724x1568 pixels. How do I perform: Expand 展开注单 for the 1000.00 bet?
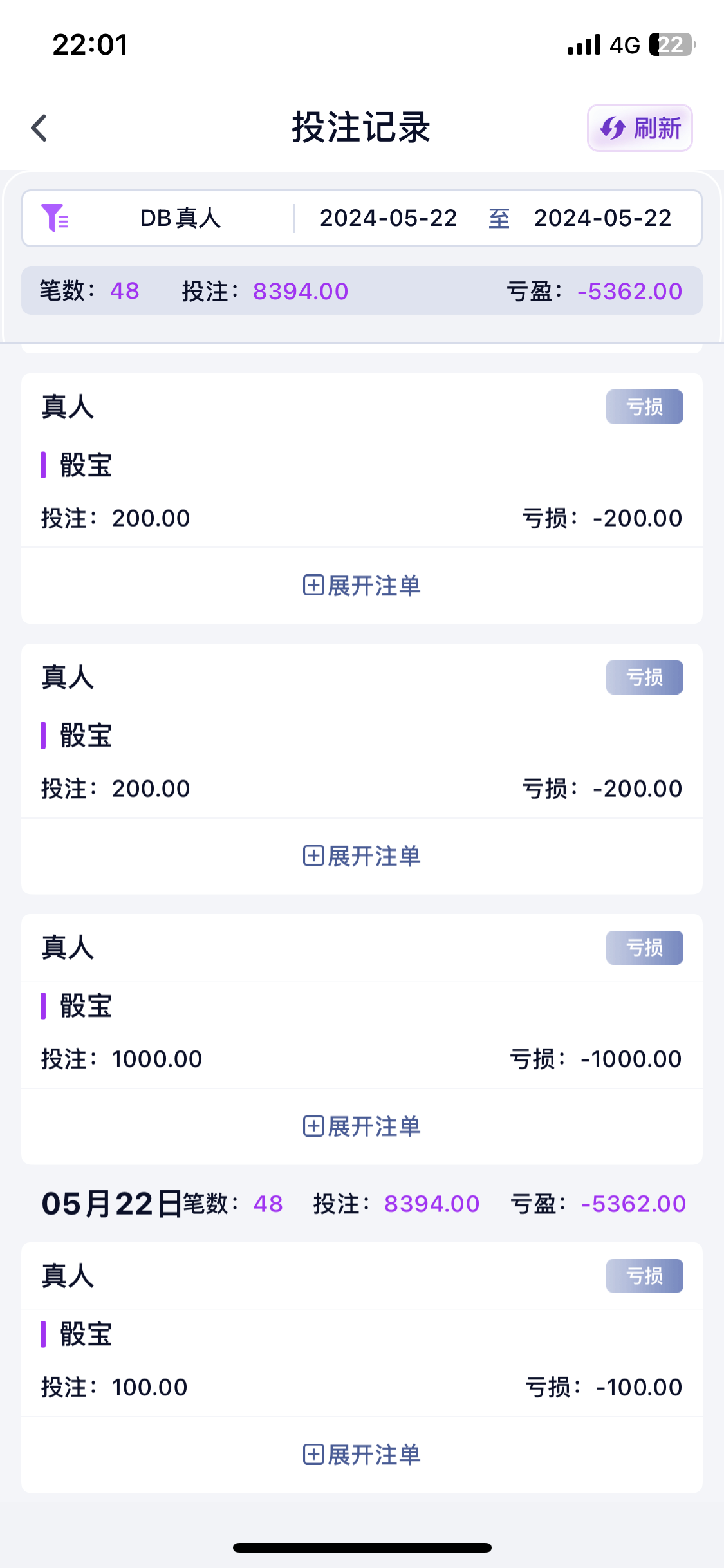pos(362,1126)
